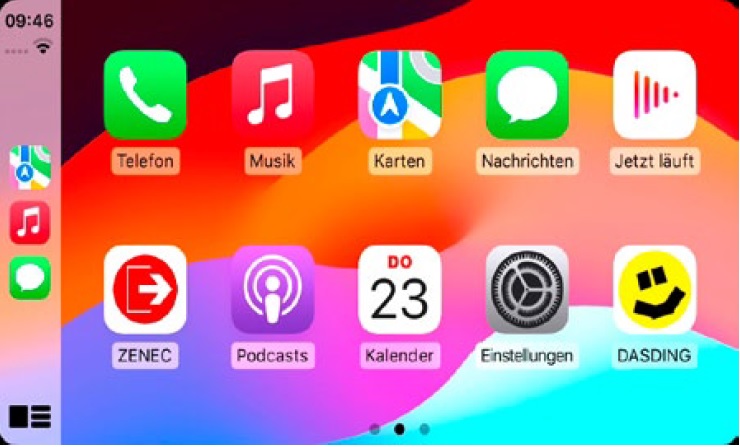The height and width of the screenshot is (447, 740).
Task: Open Jetzt läuft now playing
Action: 654,95
